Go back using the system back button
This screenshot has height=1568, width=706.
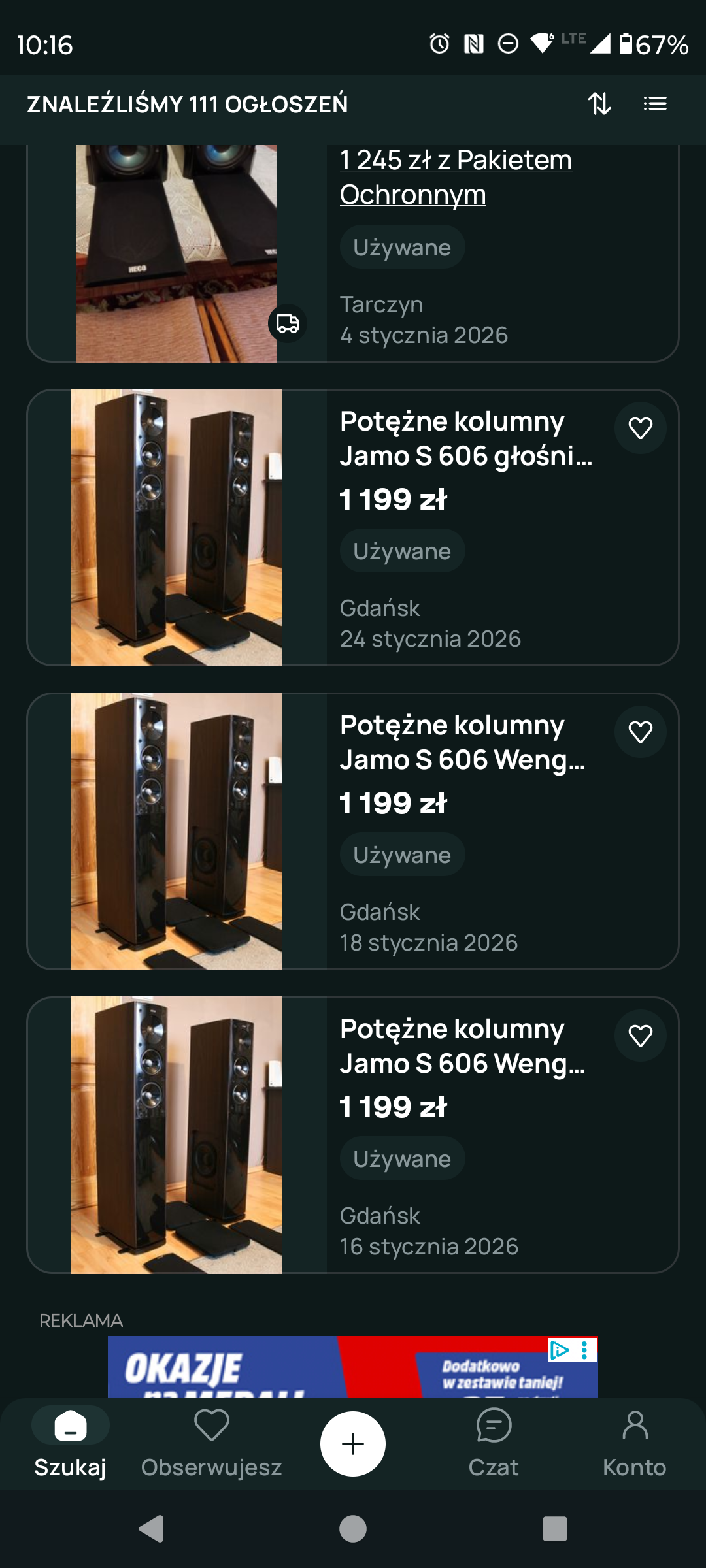coord(152,1529)
